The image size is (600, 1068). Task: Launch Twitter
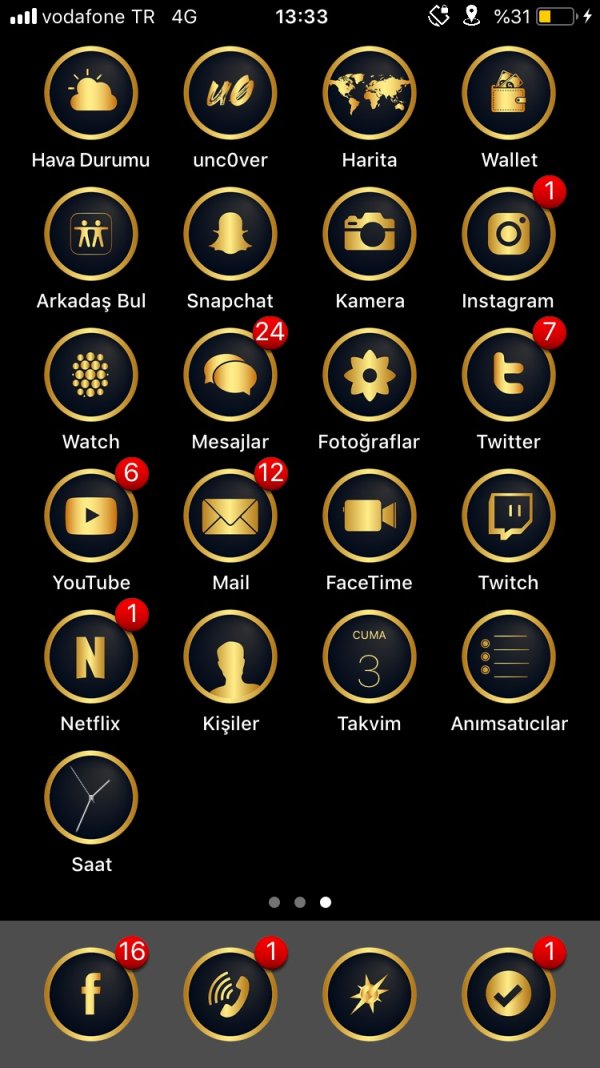[x=508, y=375]
